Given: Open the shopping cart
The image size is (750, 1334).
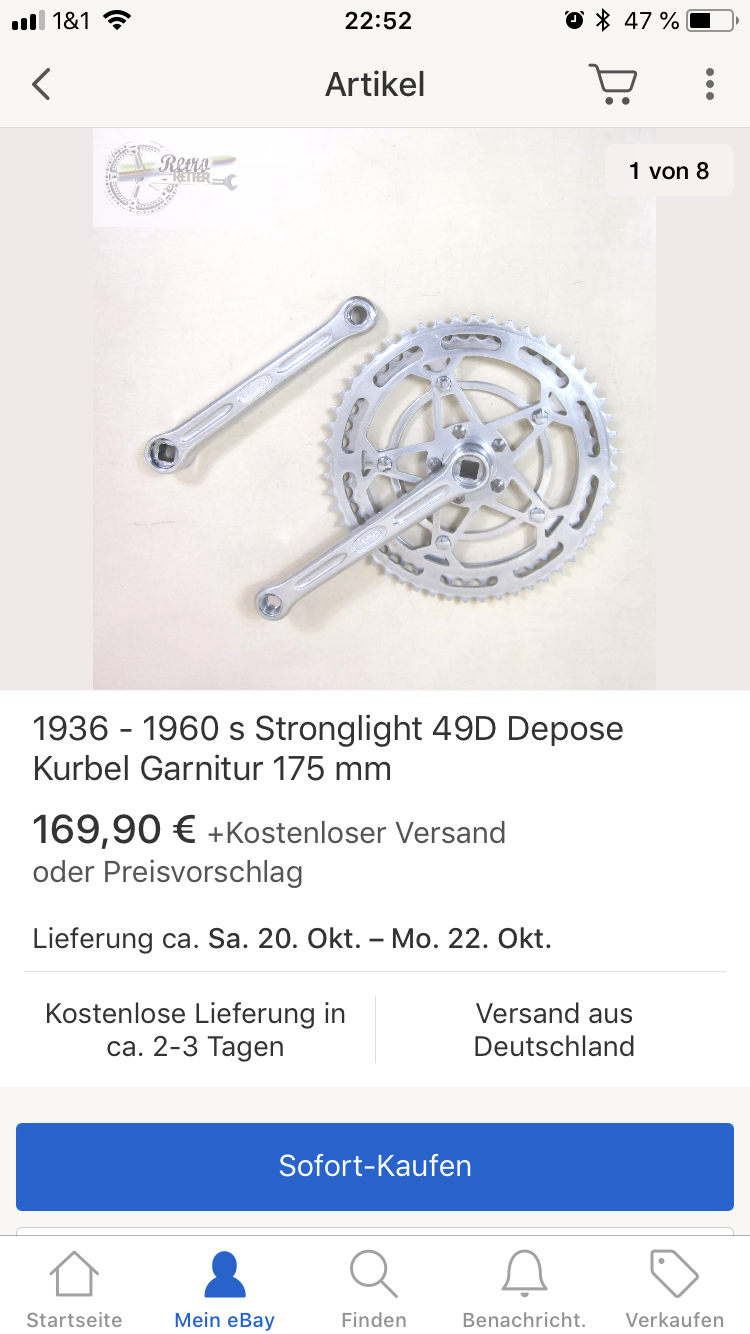Looking at the screenshot, I should [612, 85].
